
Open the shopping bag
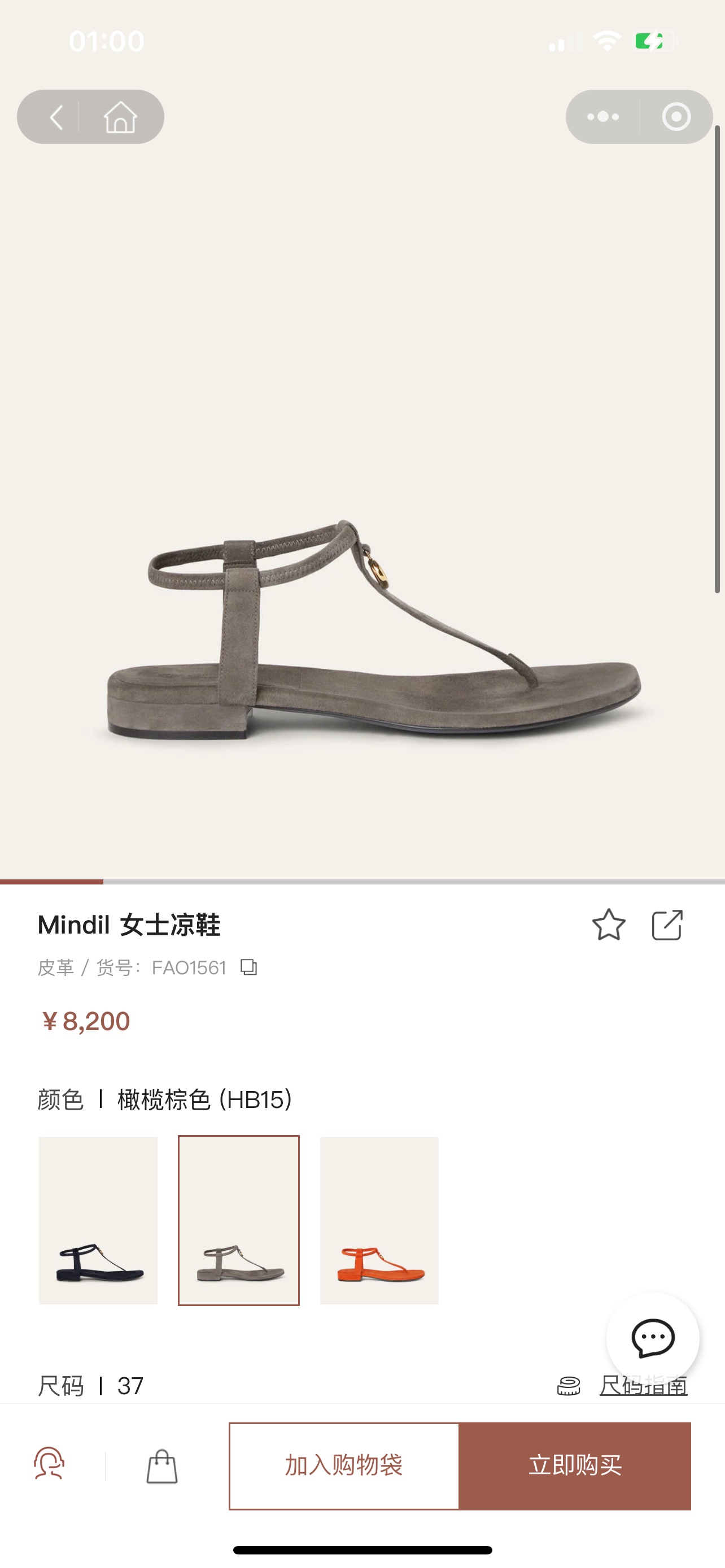point(162,1466)
